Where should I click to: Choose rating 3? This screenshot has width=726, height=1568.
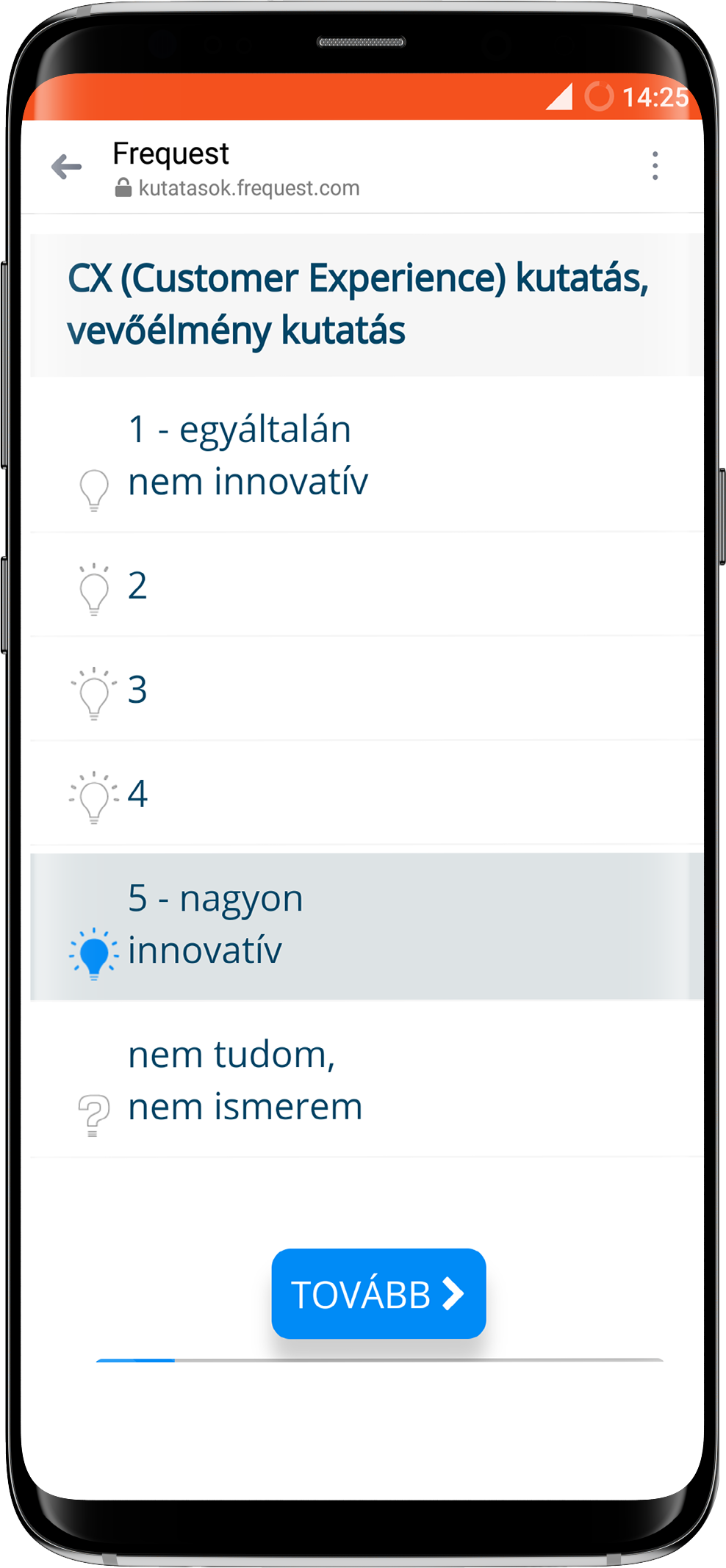(x=367, y=690)
